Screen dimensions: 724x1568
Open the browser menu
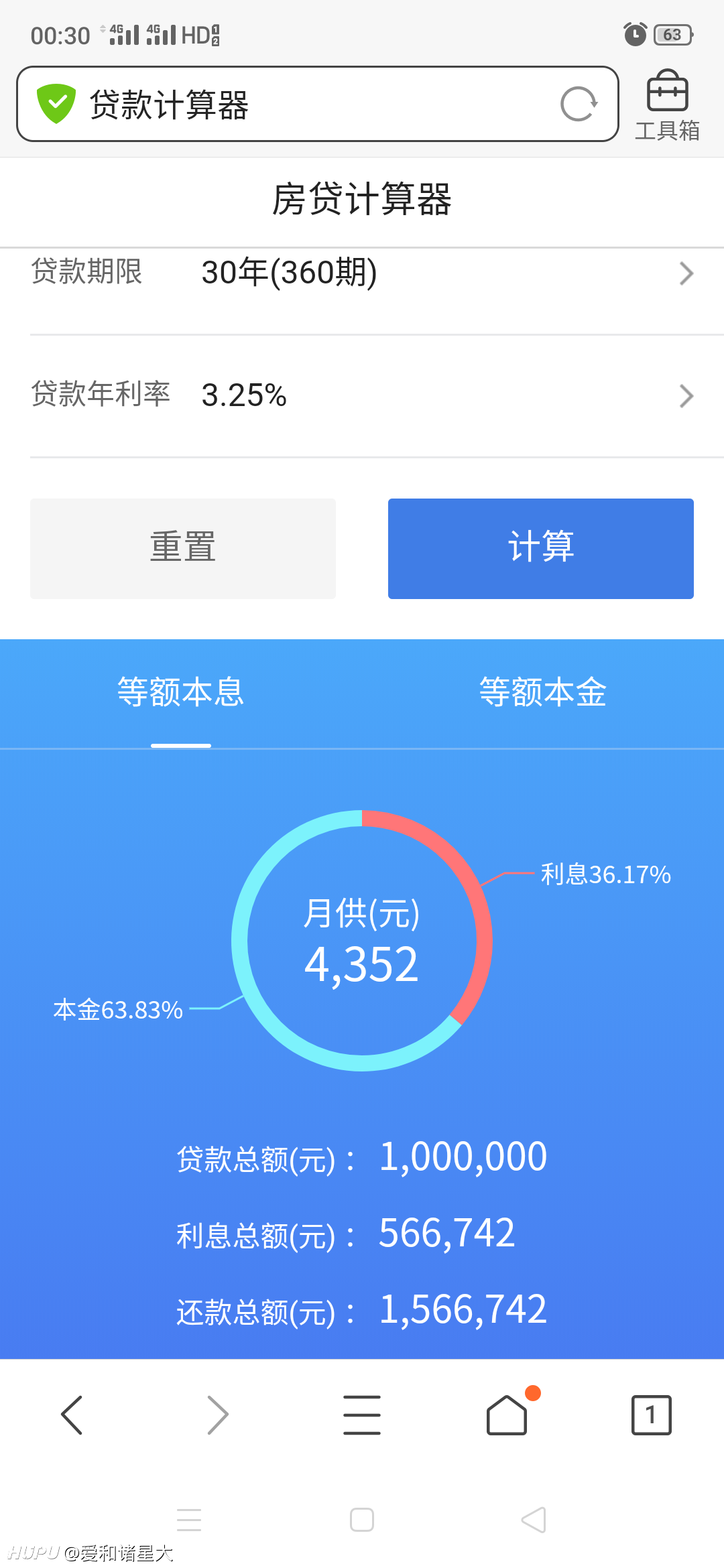coord(362,1415)
